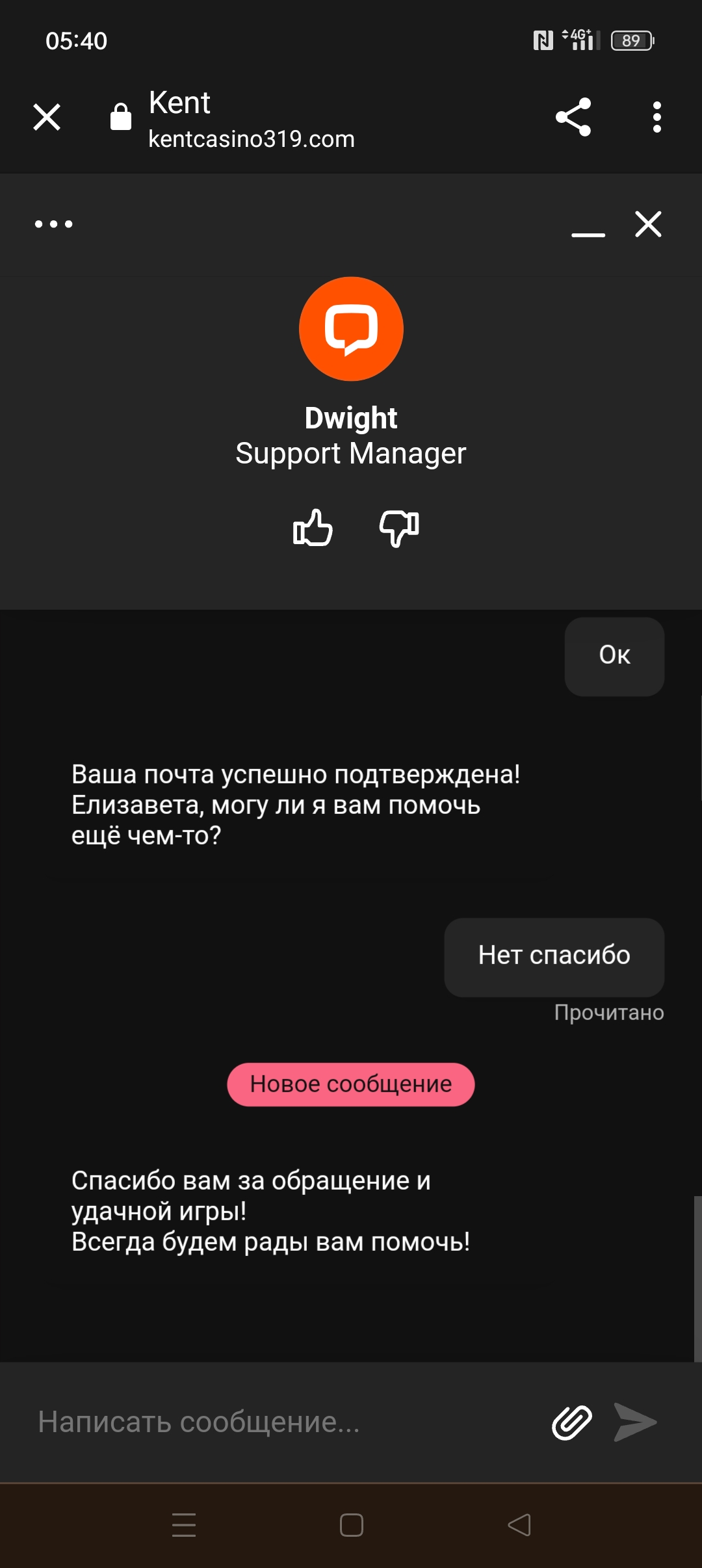This screenshot has height=1568, width=702.
Task: Focus the message input field
Action: [x=279, y=1422]
